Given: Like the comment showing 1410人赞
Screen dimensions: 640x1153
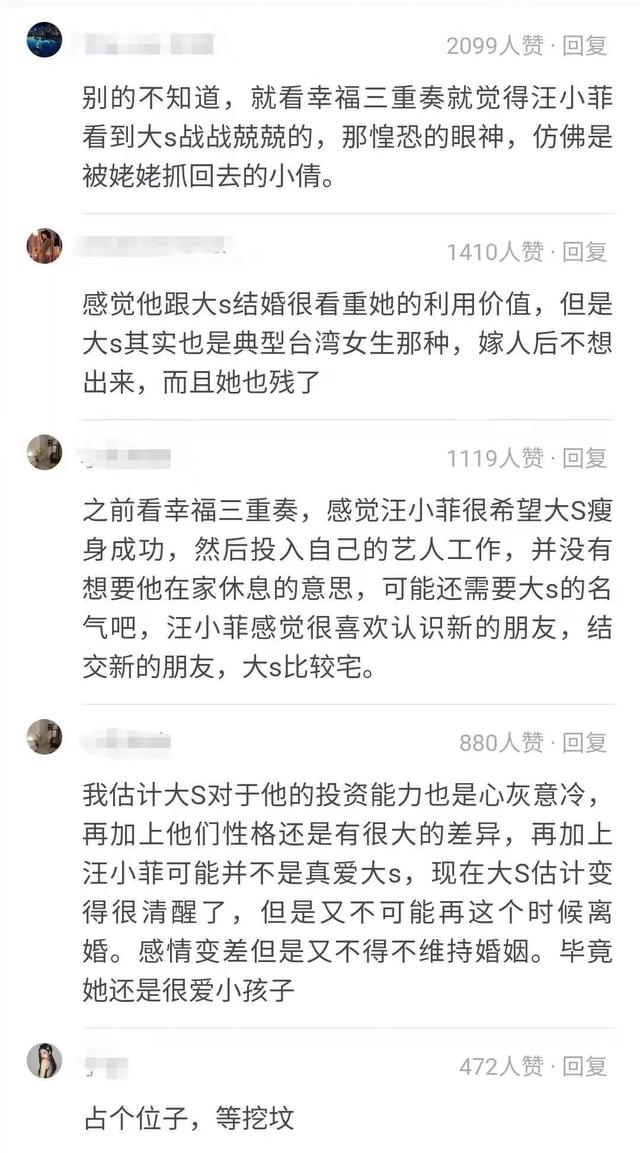Looking at the screenshot, I should (495, 251).
